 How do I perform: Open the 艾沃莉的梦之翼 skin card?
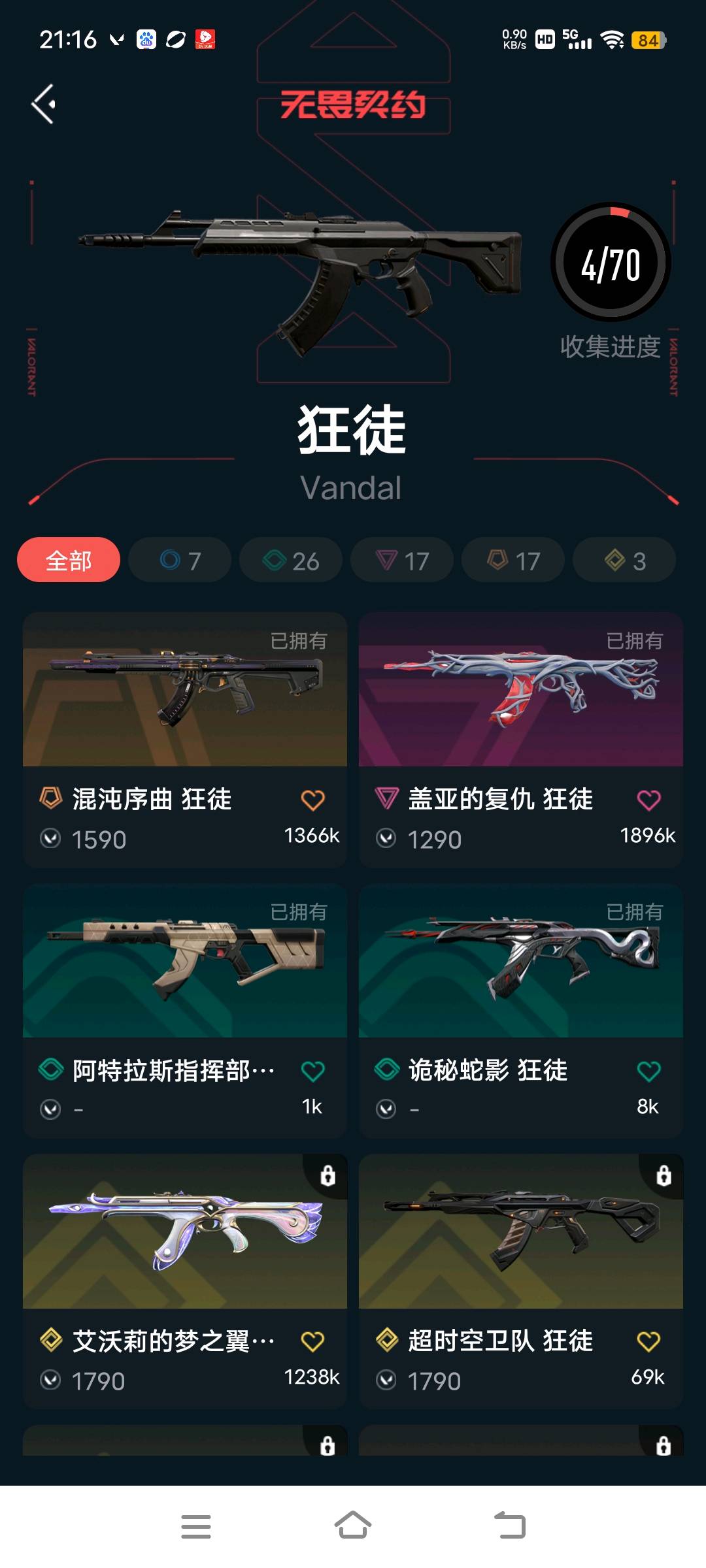[x=185, y=1232]
